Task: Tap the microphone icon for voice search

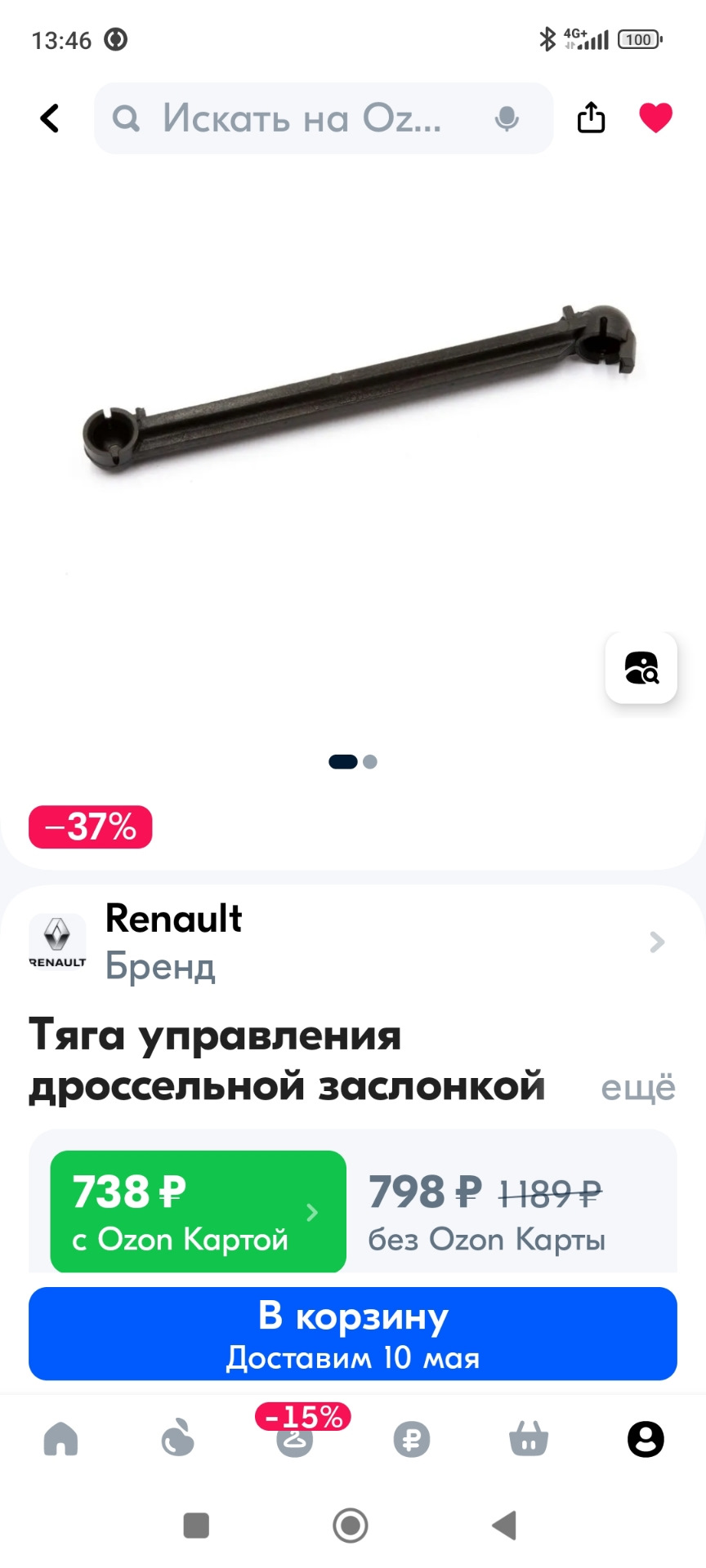Action: point(507,118)
